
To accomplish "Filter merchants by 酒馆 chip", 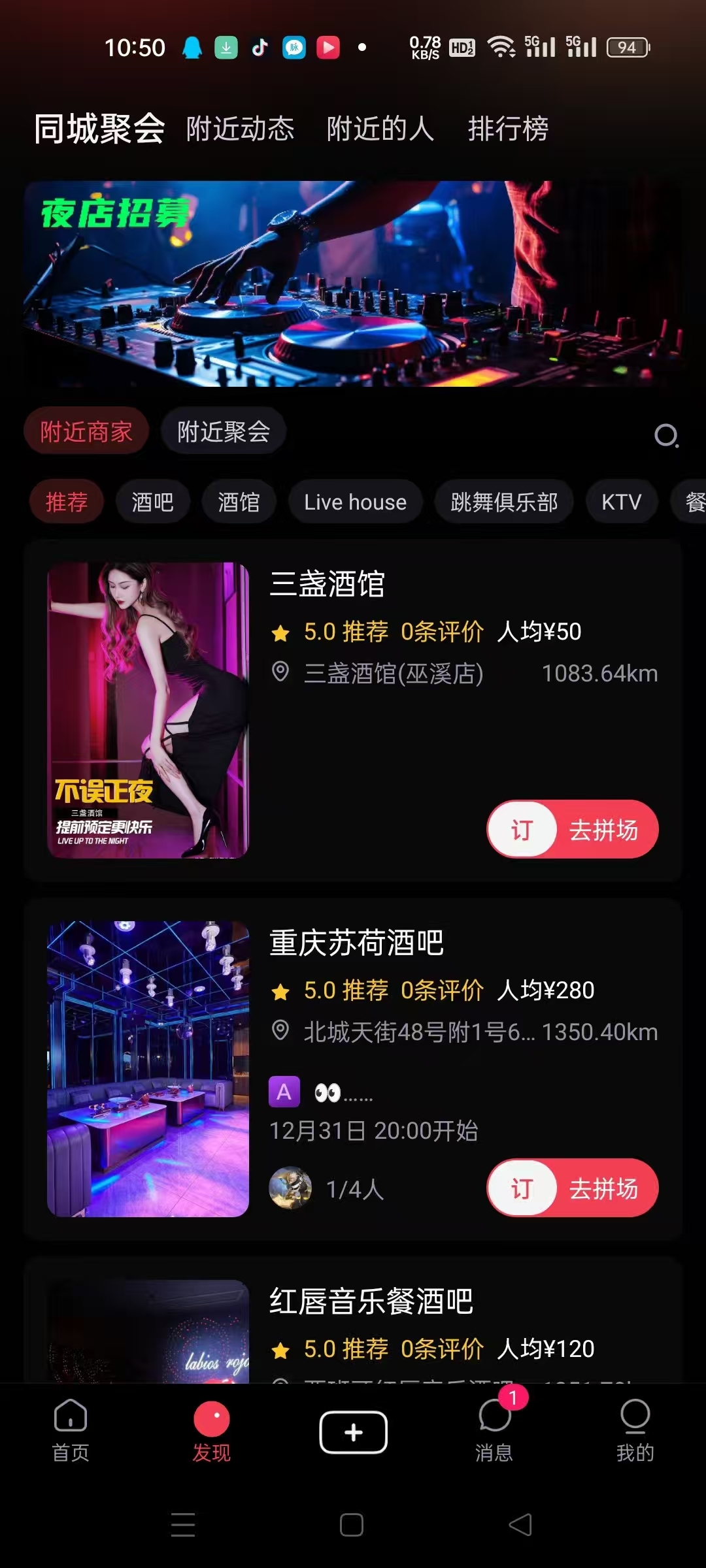I will pos(239,502).
